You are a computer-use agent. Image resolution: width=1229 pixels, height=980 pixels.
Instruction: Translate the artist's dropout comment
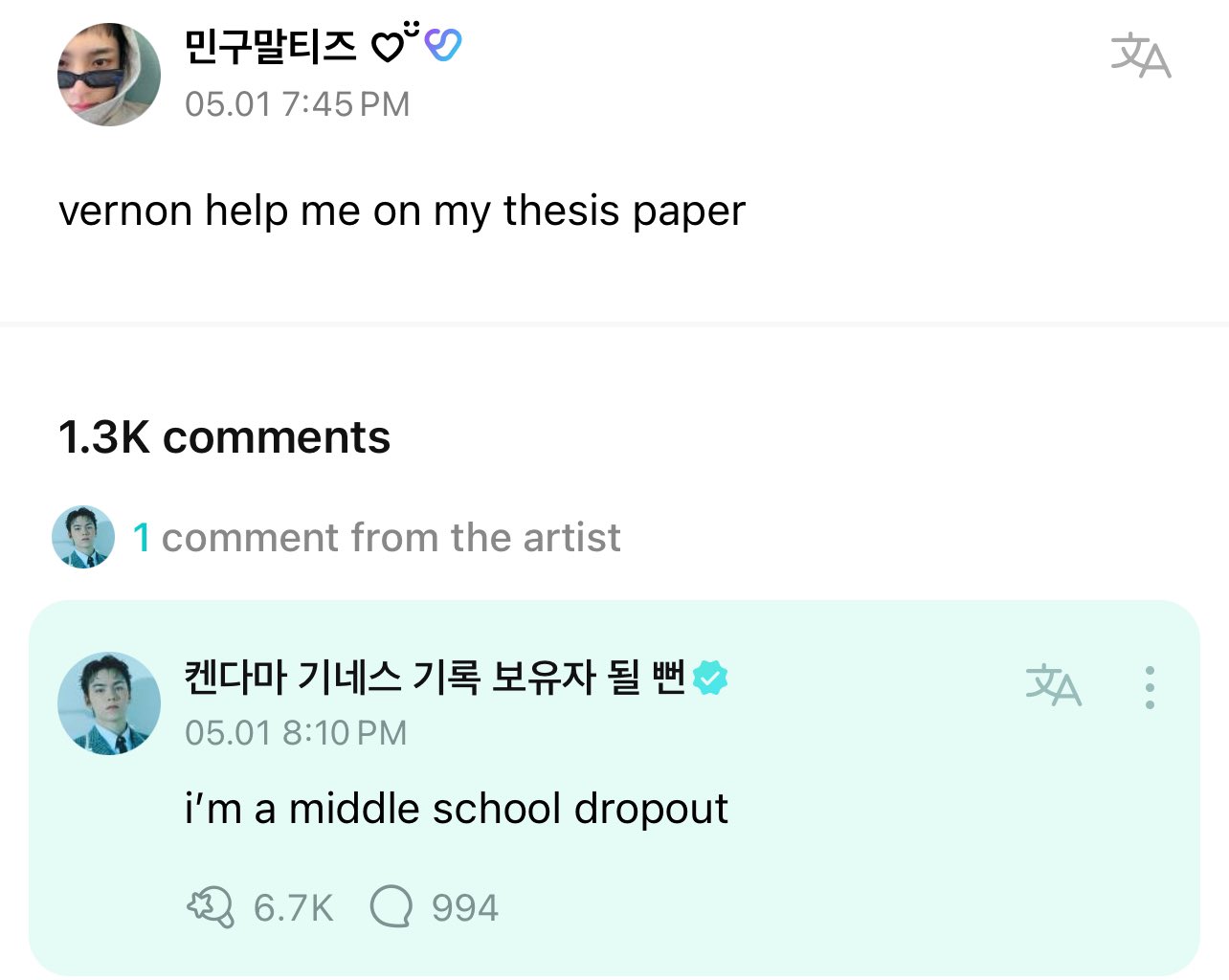coord(1053,685)
